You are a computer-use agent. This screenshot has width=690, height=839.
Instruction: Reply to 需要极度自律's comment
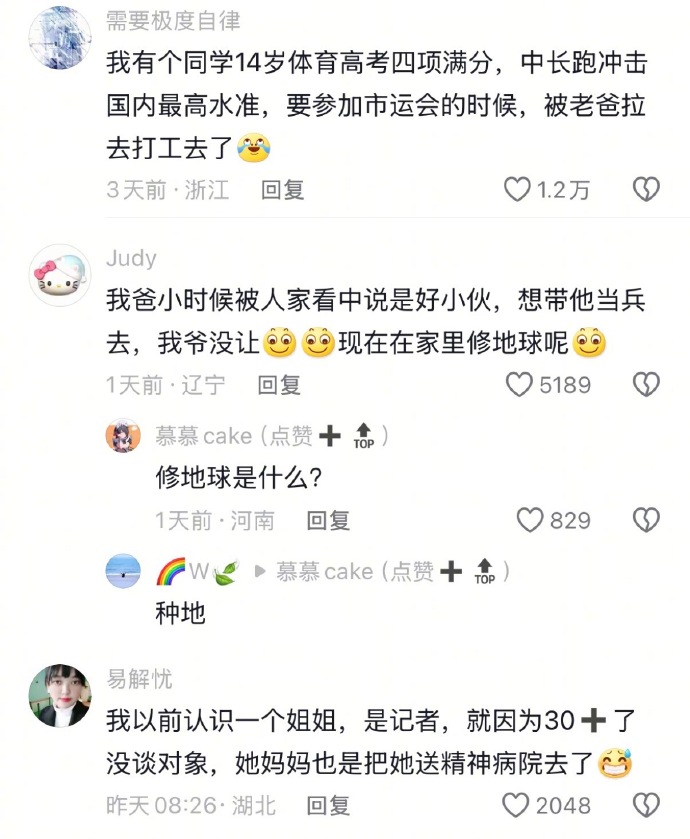pos(282,189)
